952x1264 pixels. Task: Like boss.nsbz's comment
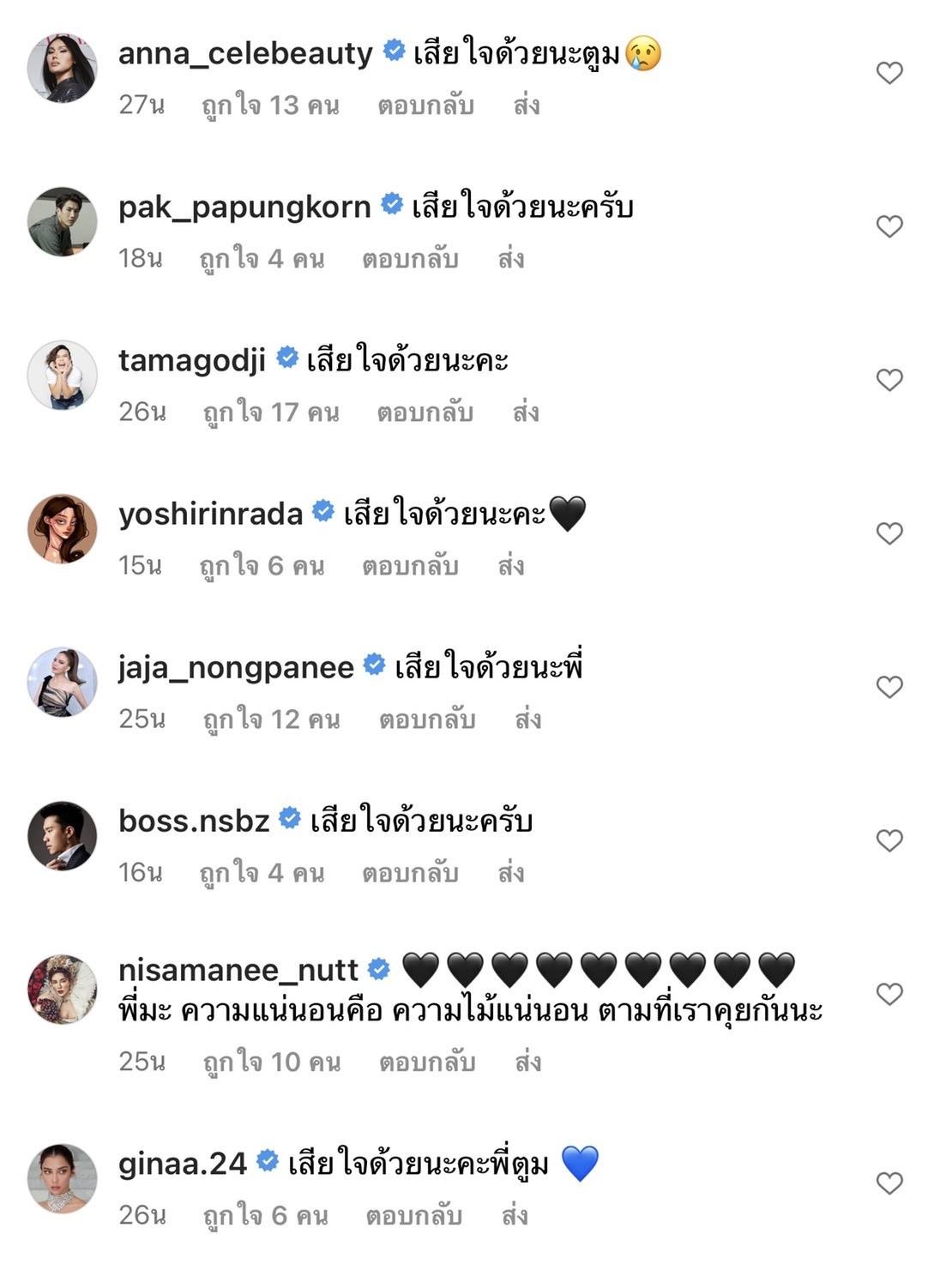(889, 840)
